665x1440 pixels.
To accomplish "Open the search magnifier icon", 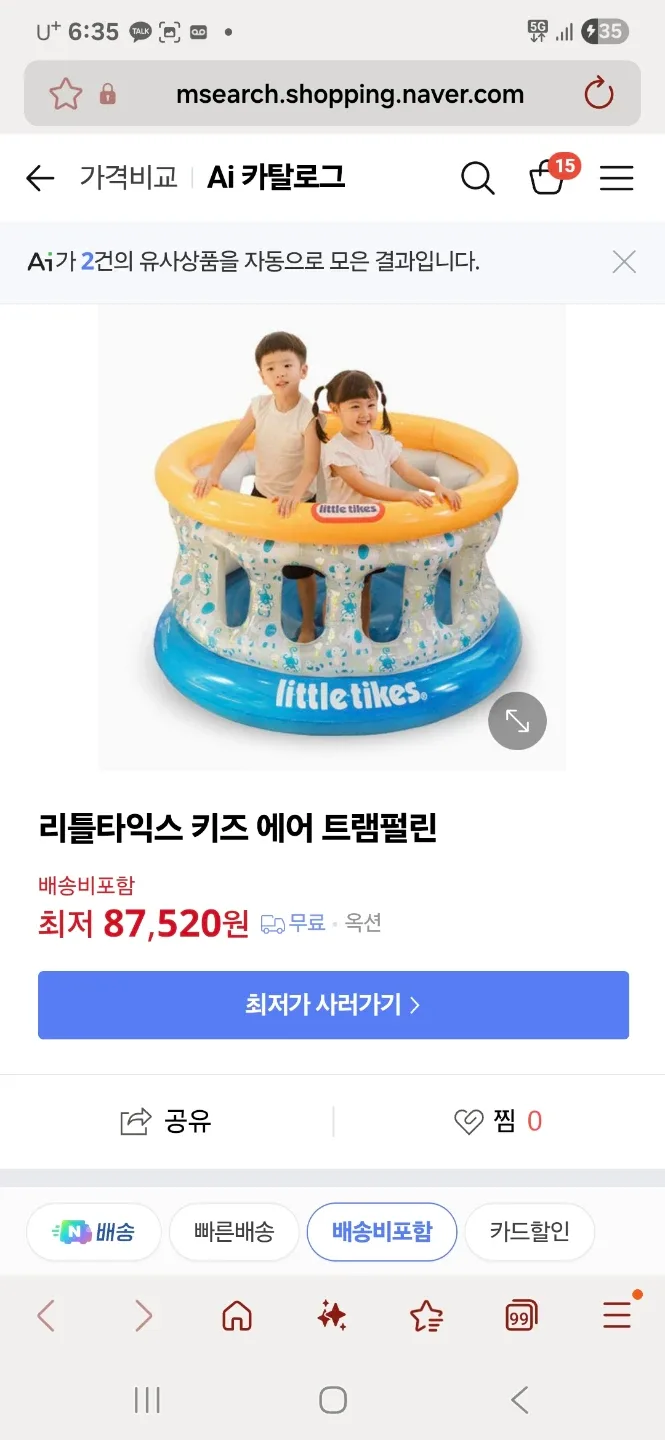I will 477,179.
